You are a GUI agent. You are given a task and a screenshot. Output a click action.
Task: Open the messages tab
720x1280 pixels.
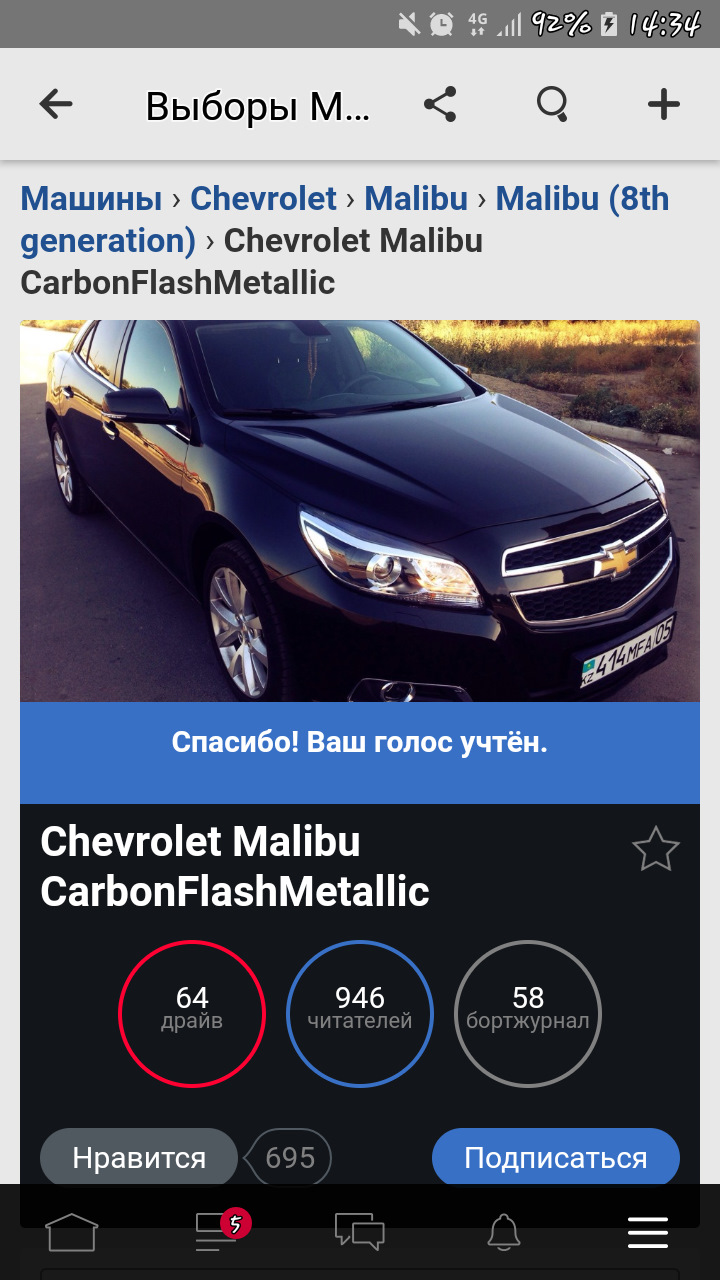(x=360, y=1231)
